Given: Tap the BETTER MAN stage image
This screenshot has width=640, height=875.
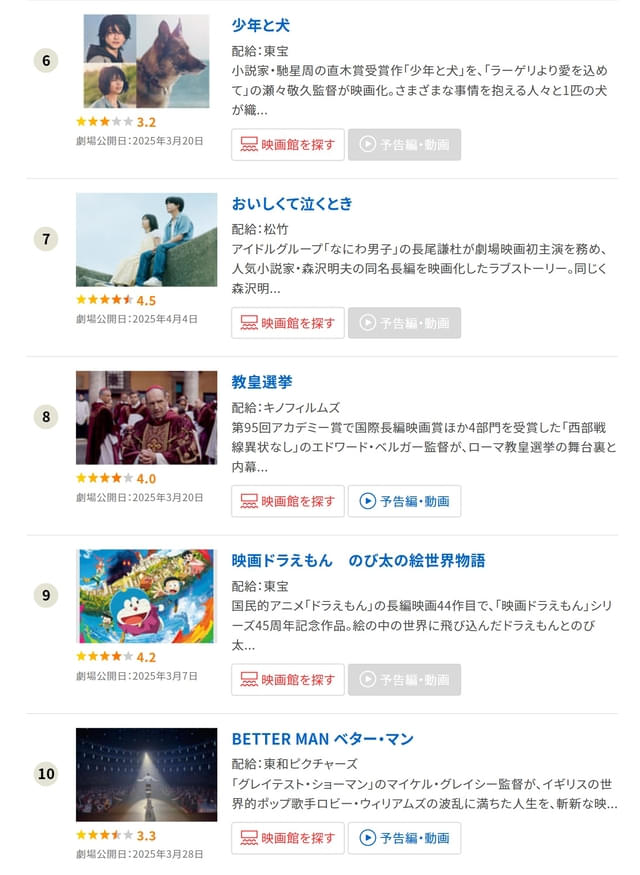Looking at the screenshot, I should (x=146, y=775).
